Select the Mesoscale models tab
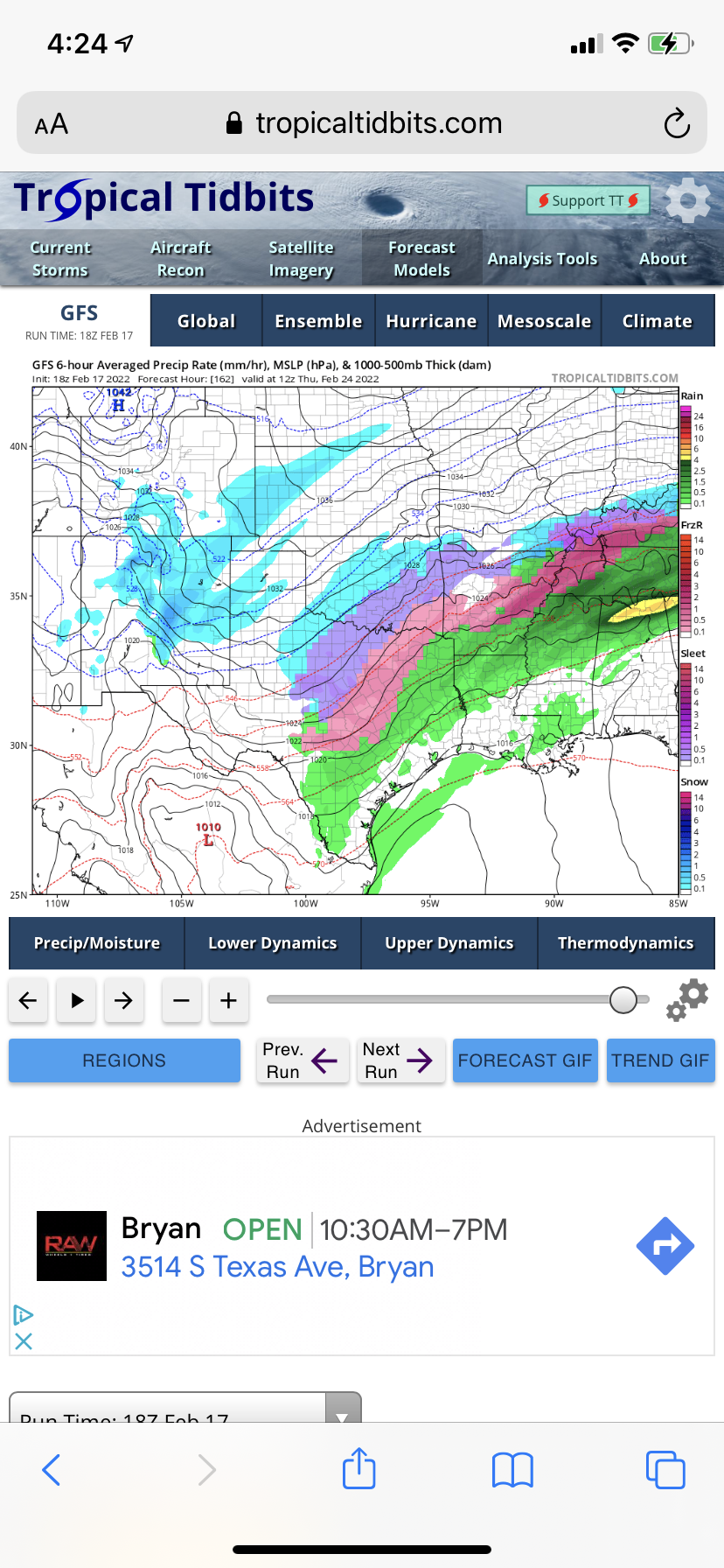 point(544,321)
